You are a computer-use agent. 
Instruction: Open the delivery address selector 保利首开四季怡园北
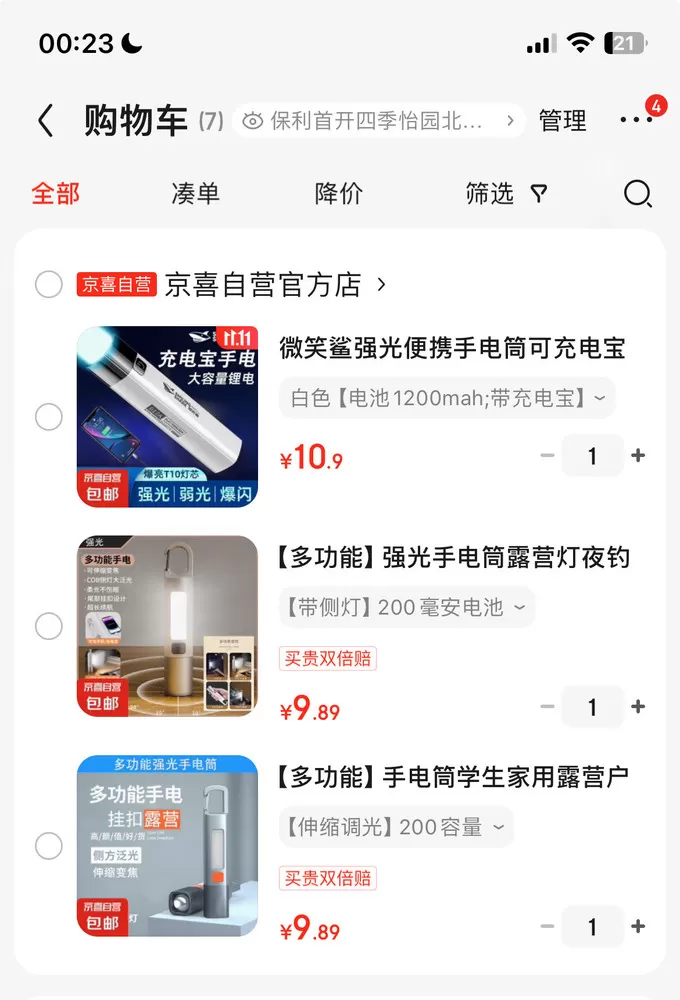click(x=378, y=121)
